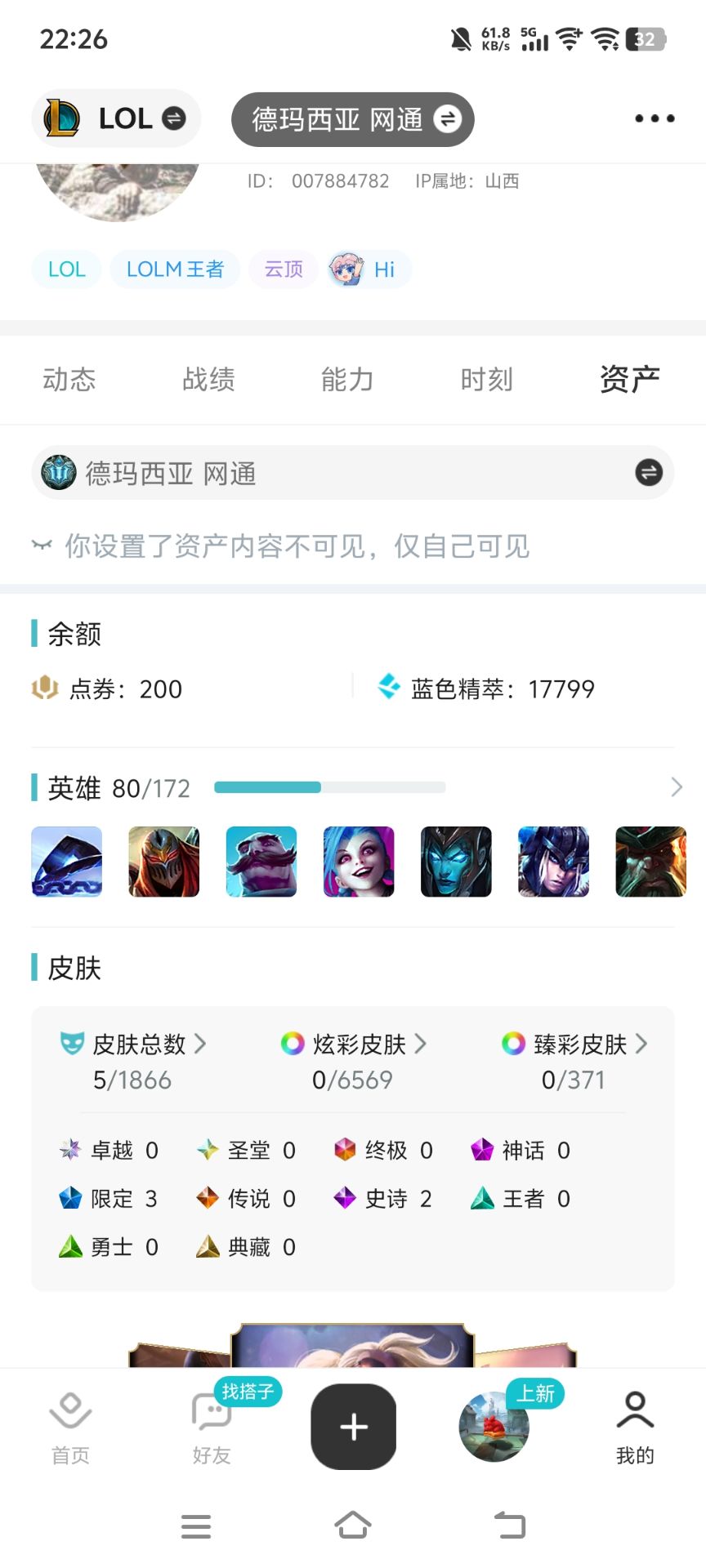Open the 好友 tab

[212, 1428]
